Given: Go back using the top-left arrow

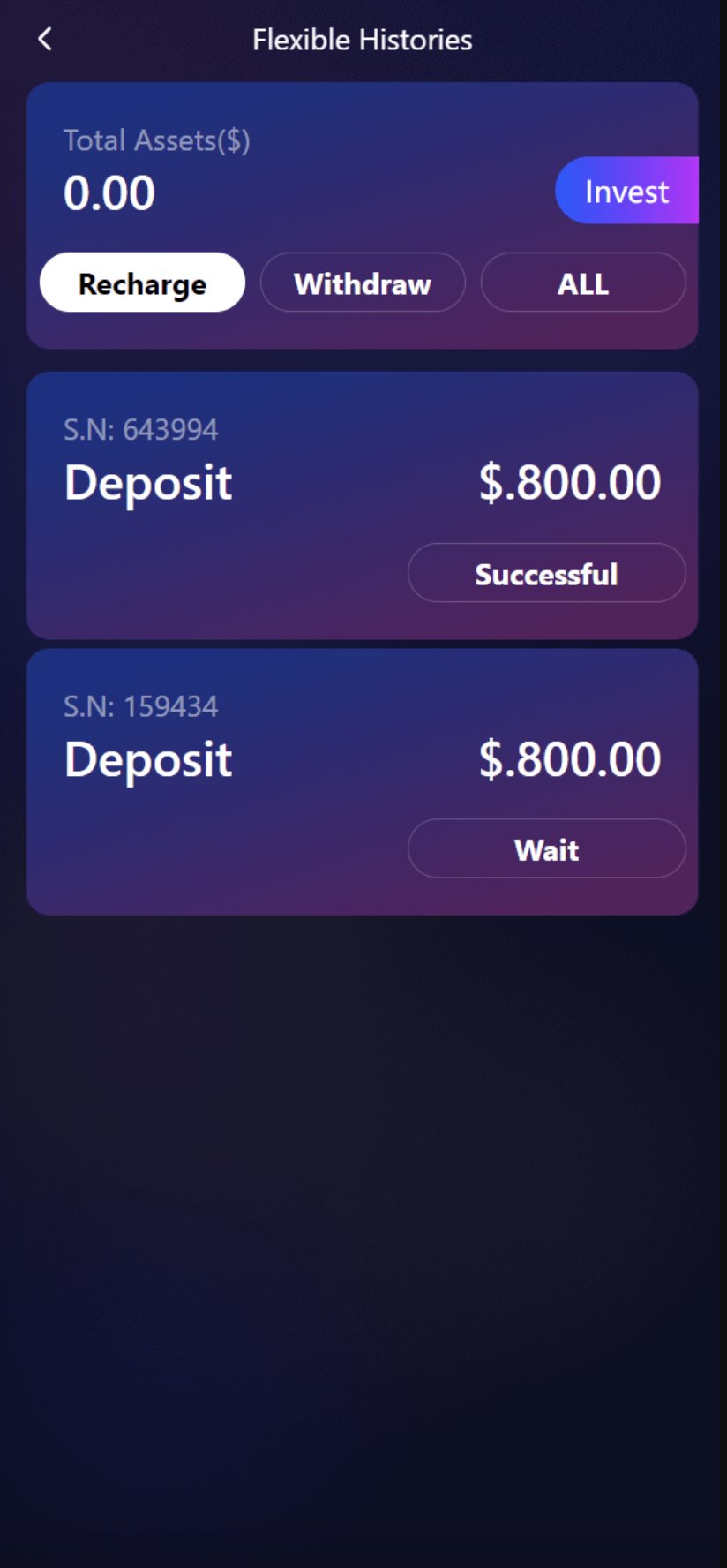Looking at the screenshot, I should pos(45,39).
